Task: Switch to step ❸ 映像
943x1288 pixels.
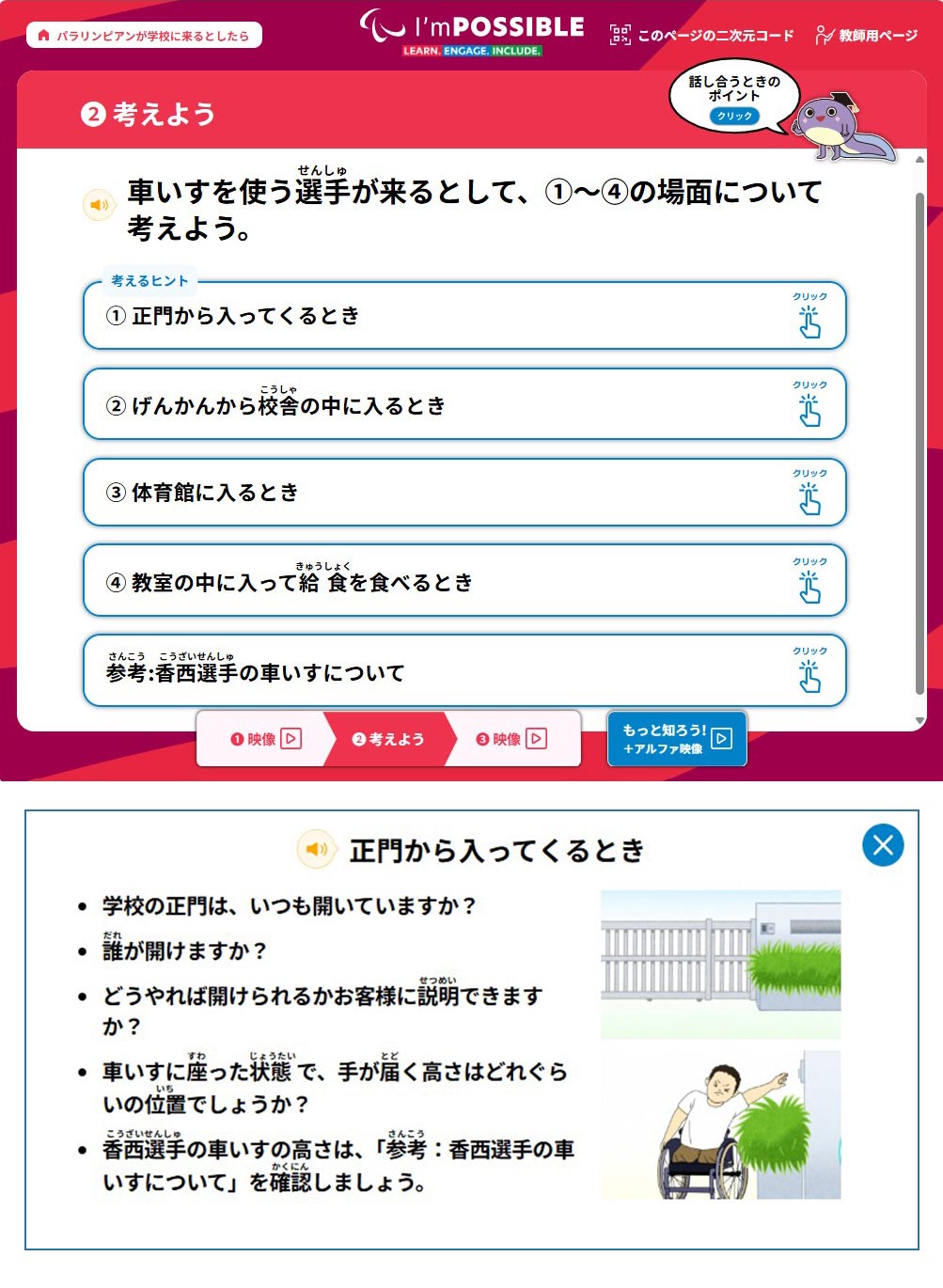Action: pos(511,739)
